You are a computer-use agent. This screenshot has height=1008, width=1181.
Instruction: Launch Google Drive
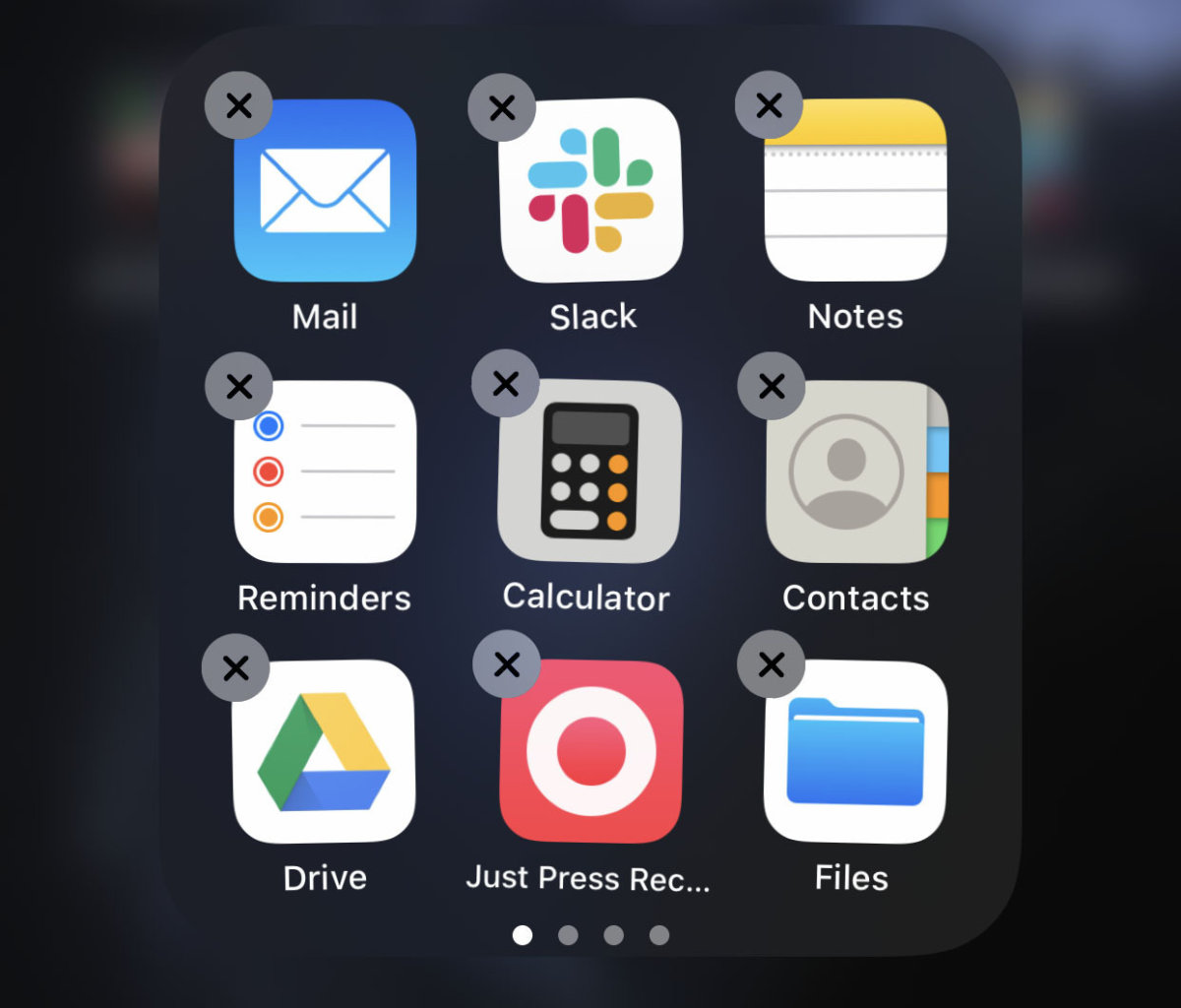point(325,752)
